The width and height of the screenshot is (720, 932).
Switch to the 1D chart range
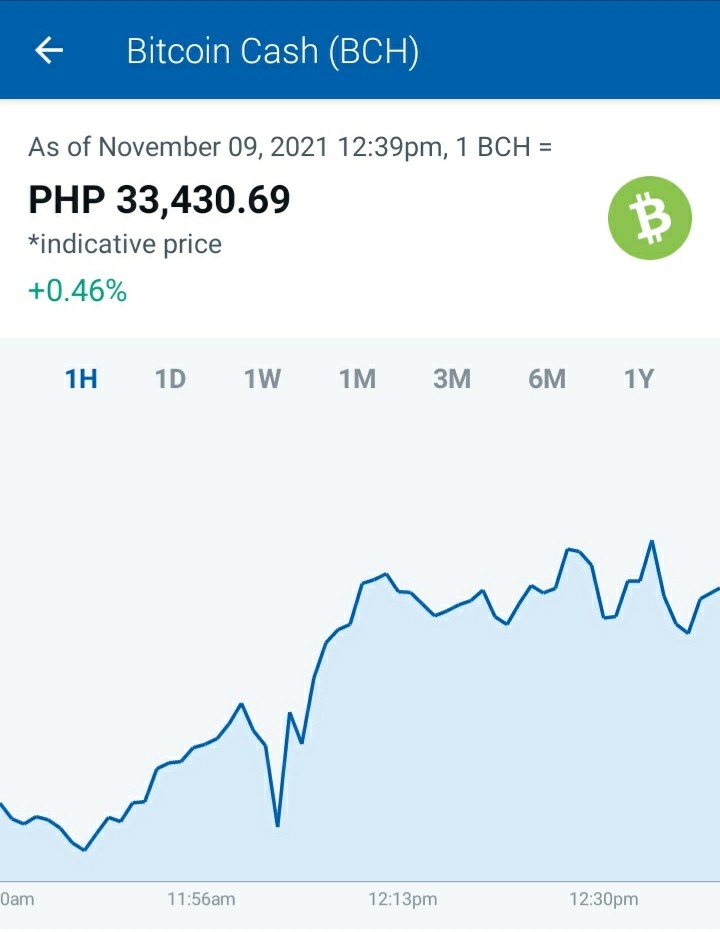tap(171, 379)
